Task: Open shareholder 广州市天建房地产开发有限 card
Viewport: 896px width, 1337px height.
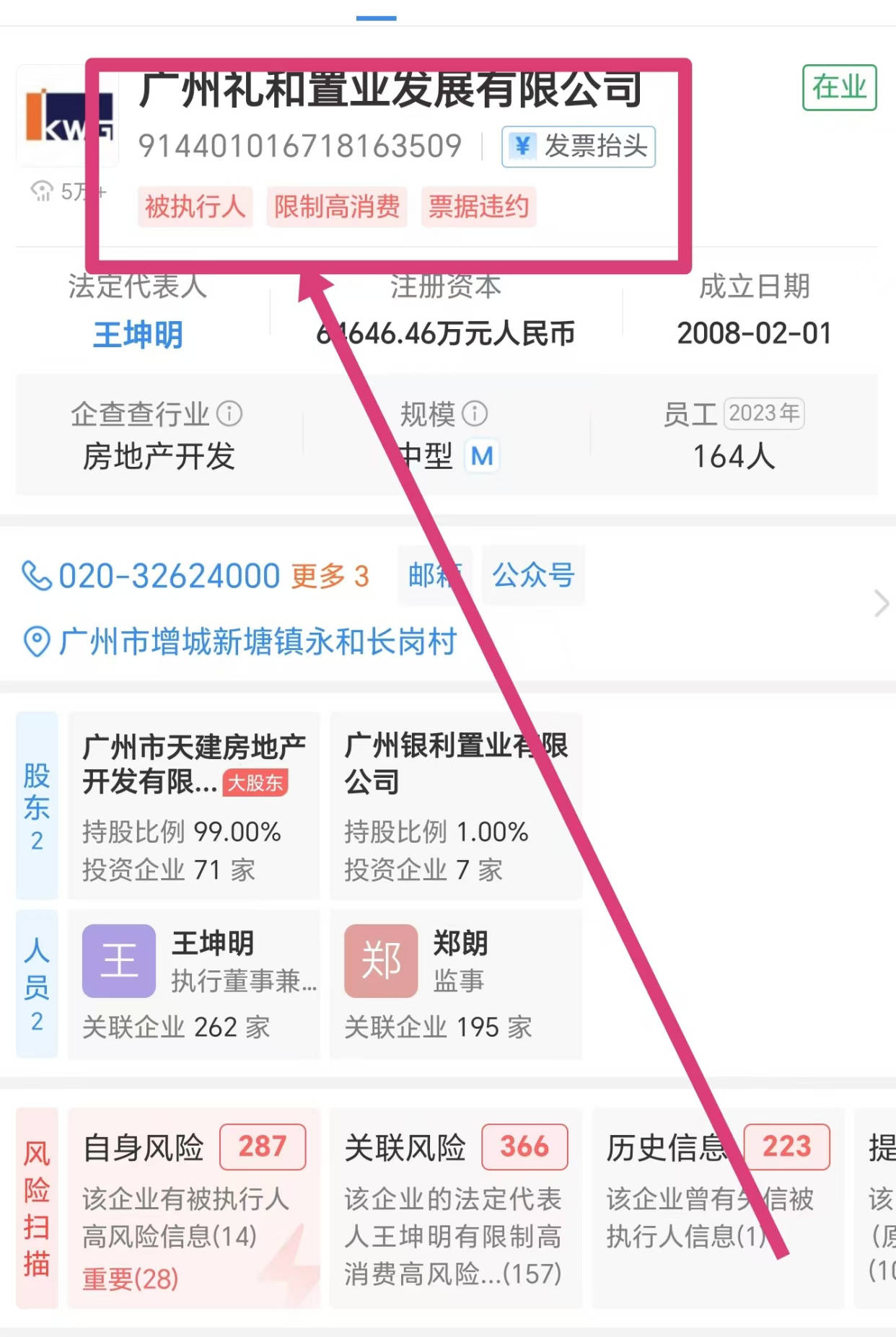Action: (x=193, y=805)
